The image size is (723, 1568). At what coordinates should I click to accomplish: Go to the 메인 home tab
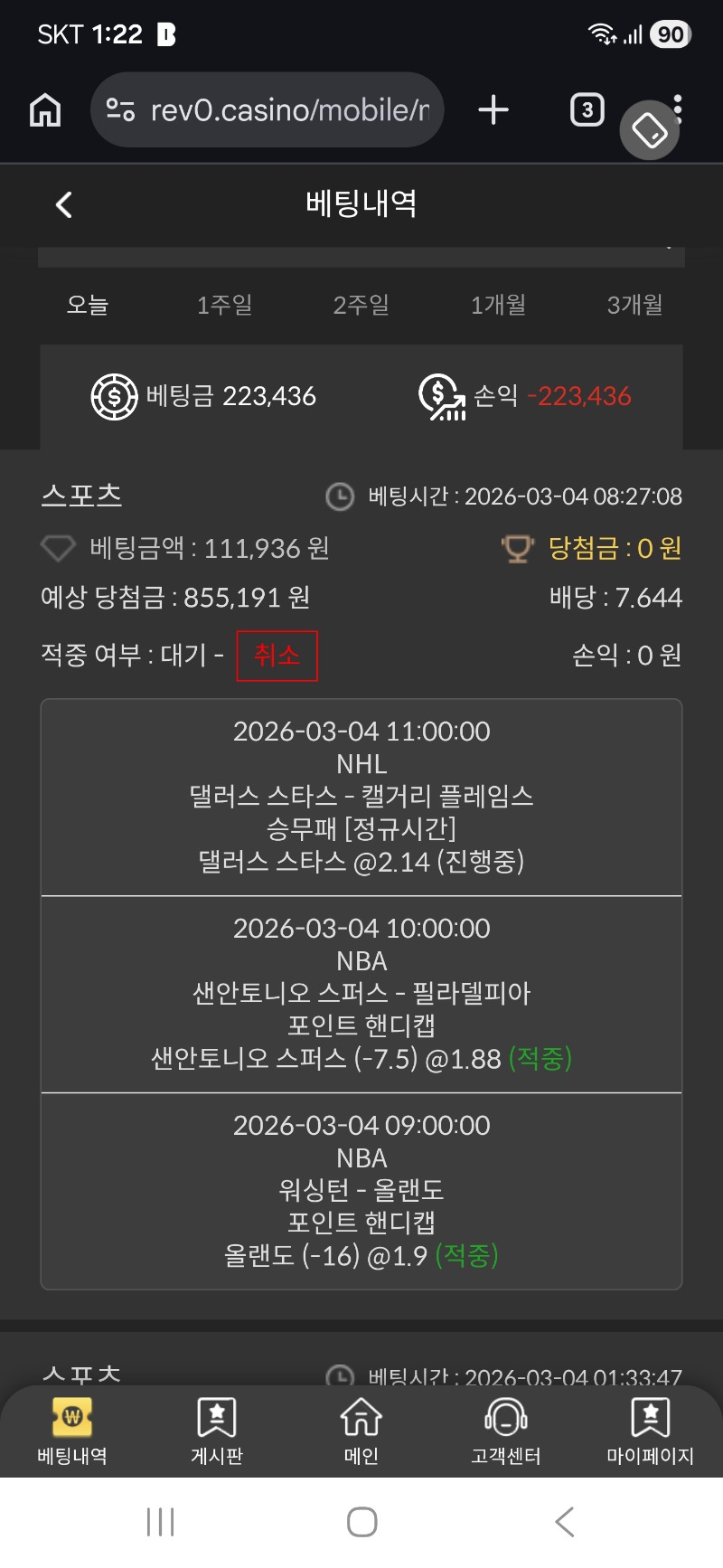coord(361,1431)
